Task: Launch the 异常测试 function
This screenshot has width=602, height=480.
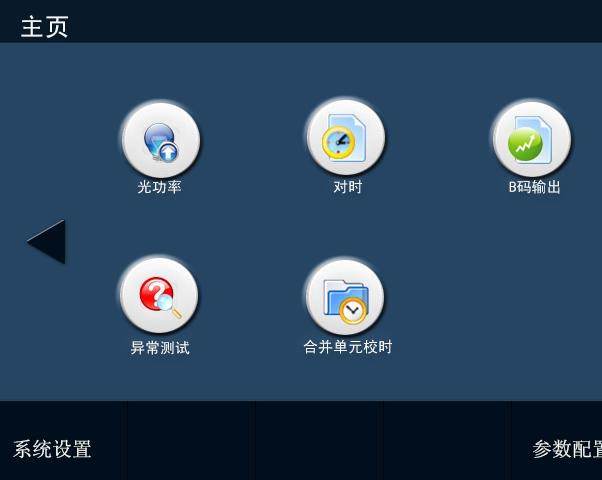Action: pyautogui.click(x=159, y=296)
